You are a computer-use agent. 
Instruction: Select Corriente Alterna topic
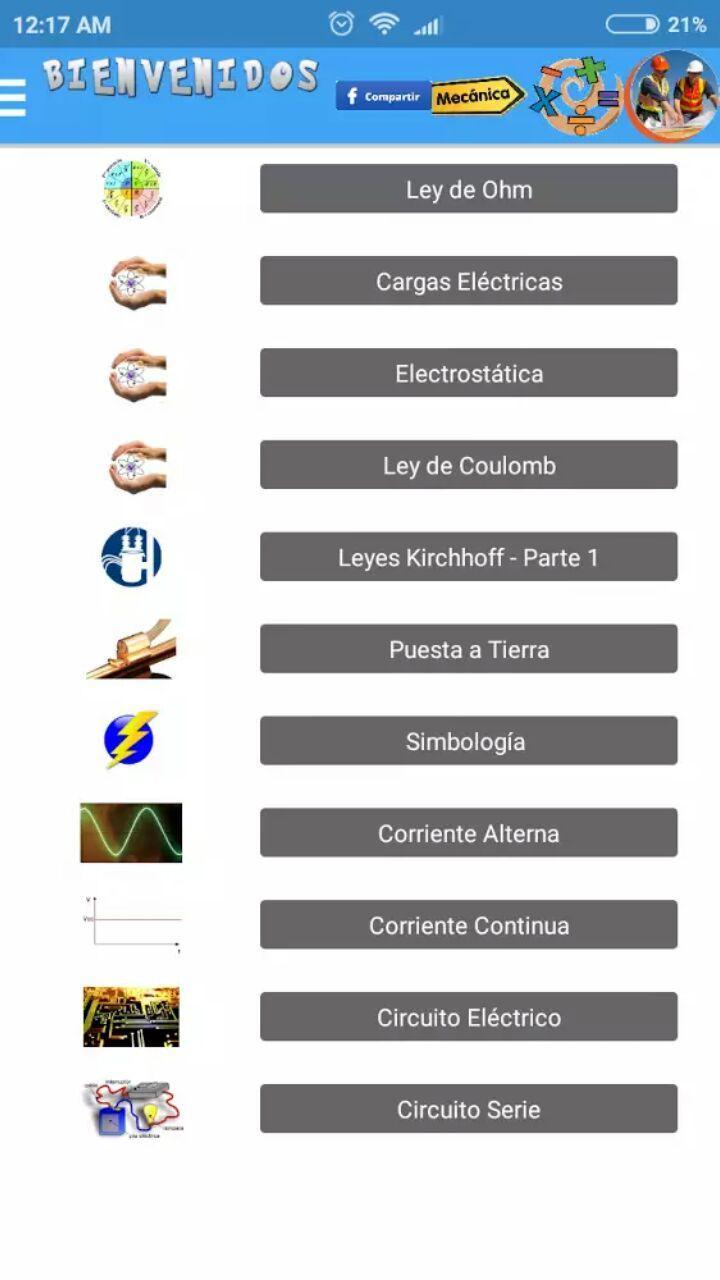pyautogui.click(x=468, y=833)
